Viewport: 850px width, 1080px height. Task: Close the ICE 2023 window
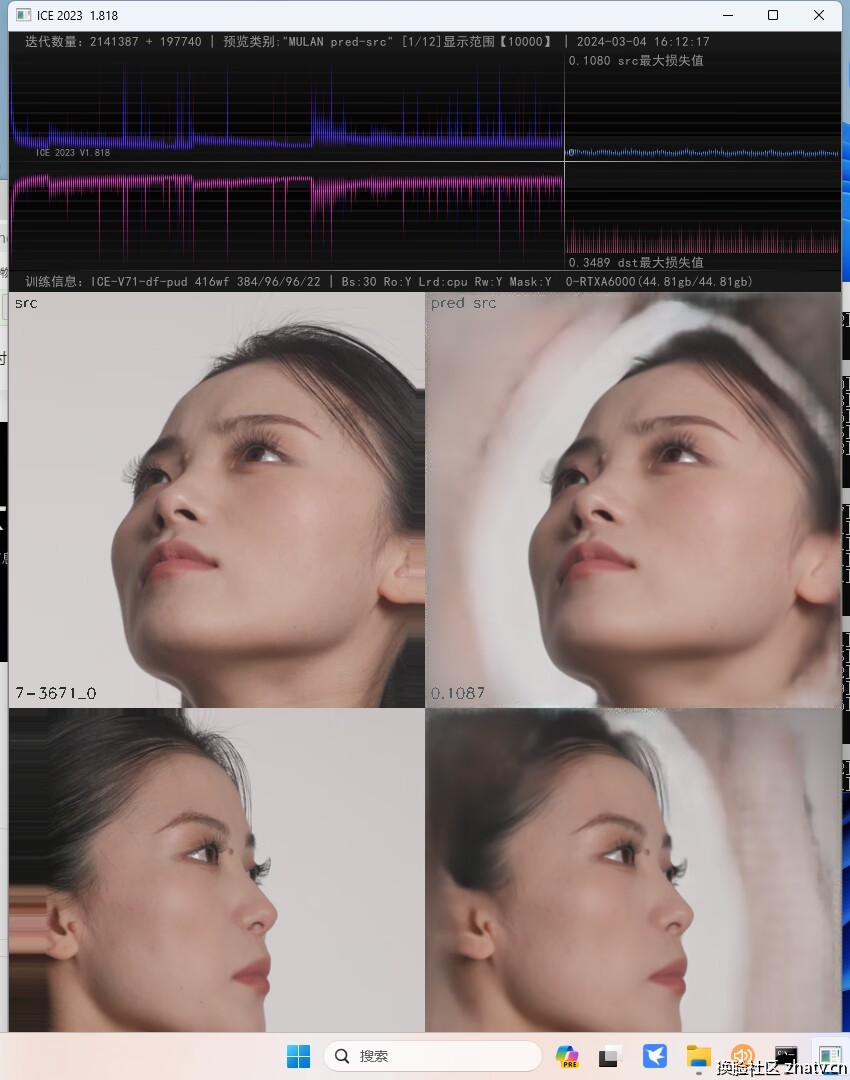coord(819,15)
